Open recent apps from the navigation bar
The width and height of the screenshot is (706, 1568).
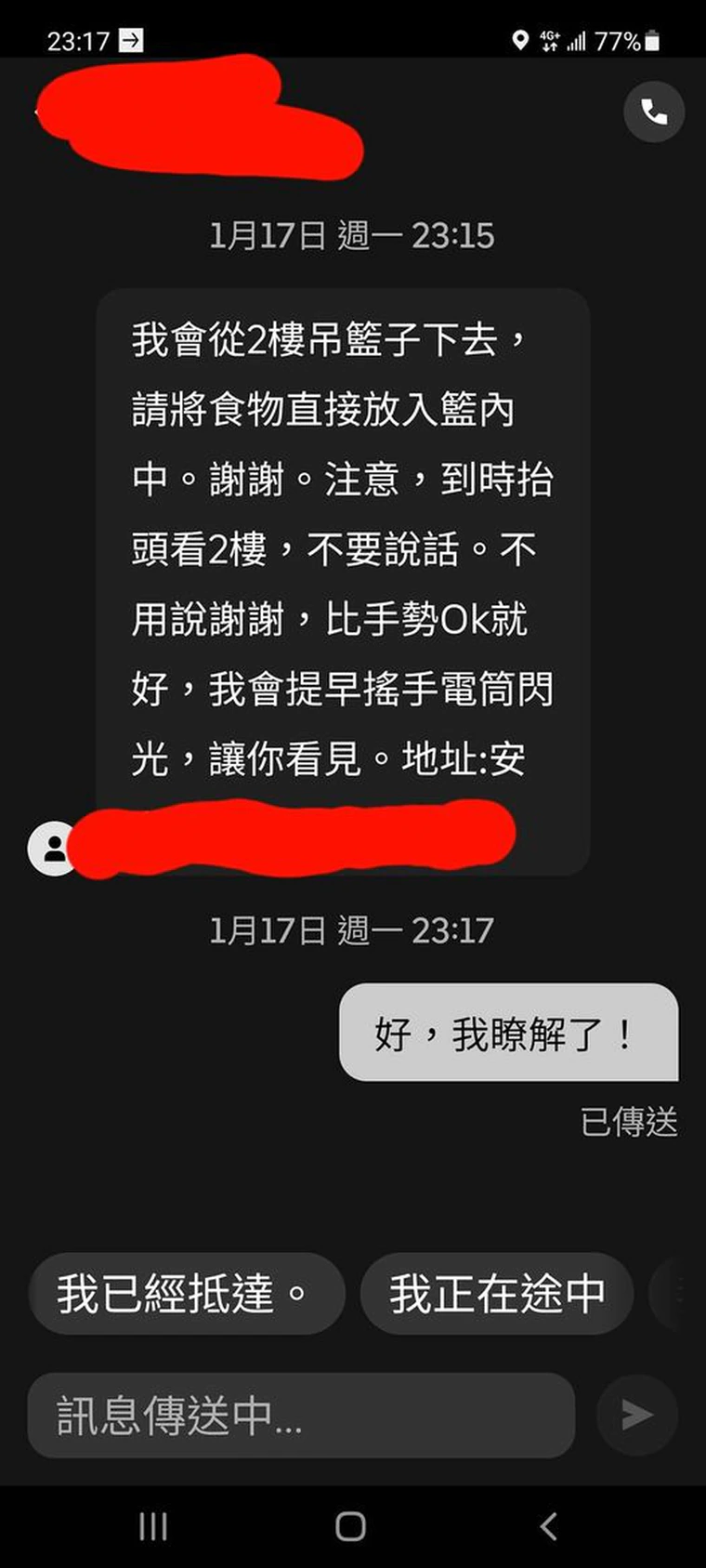(153, 1525)
